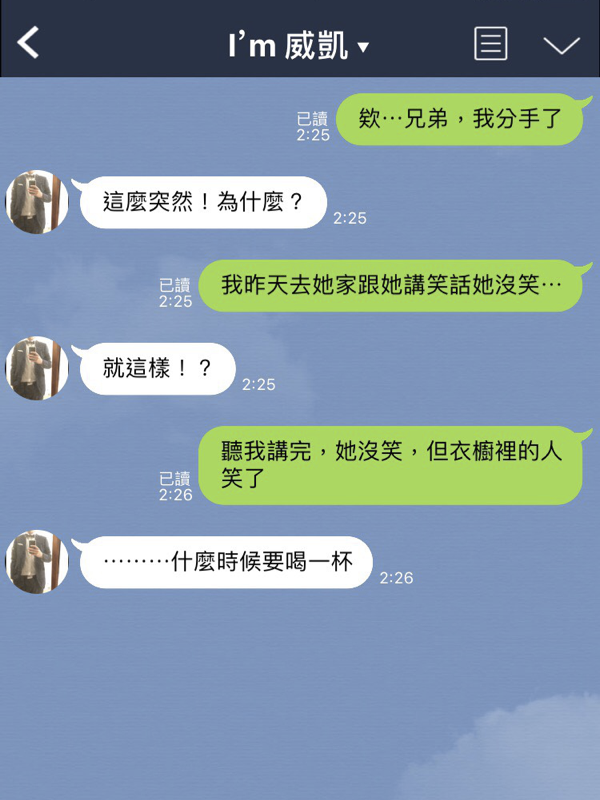Image resolution: width=600 pixels, height=800 pixels.
Task: Expand the I'm 威凱 chat title dropdown
Action: (363, 46)
